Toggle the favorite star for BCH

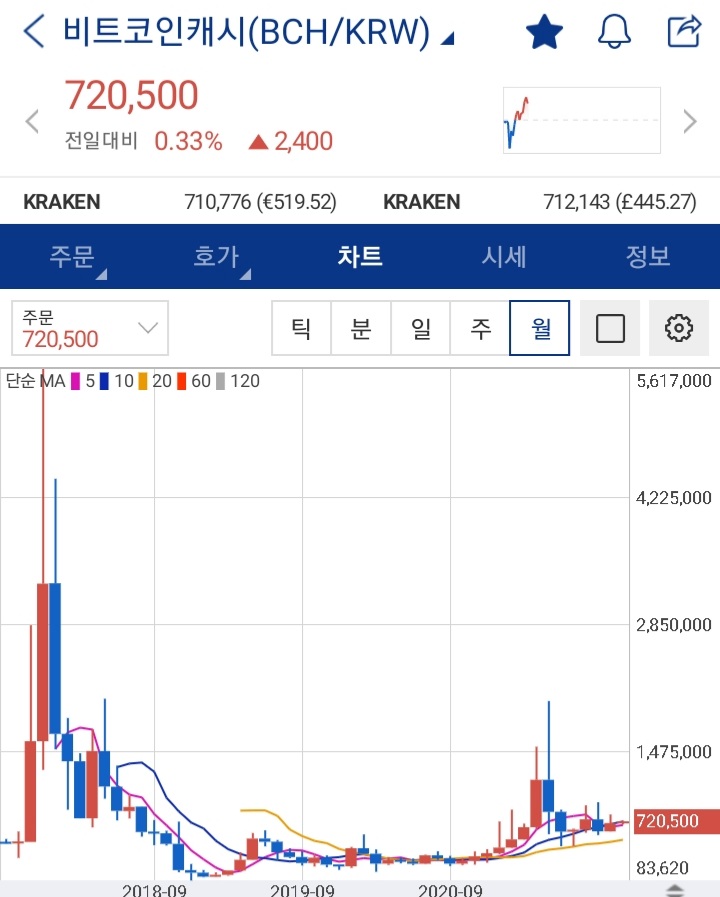545,32
